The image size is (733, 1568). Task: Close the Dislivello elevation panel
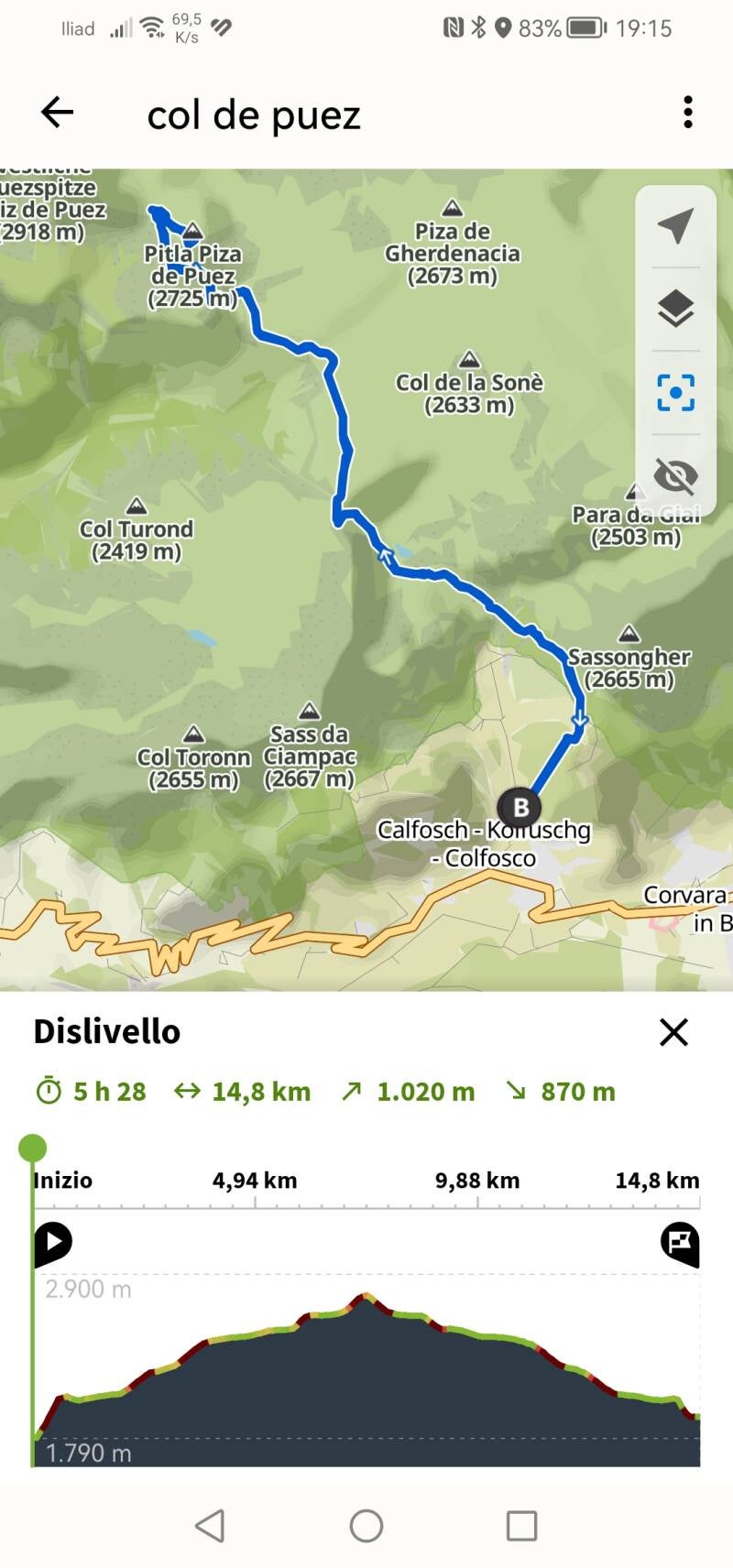(673, 1032)
